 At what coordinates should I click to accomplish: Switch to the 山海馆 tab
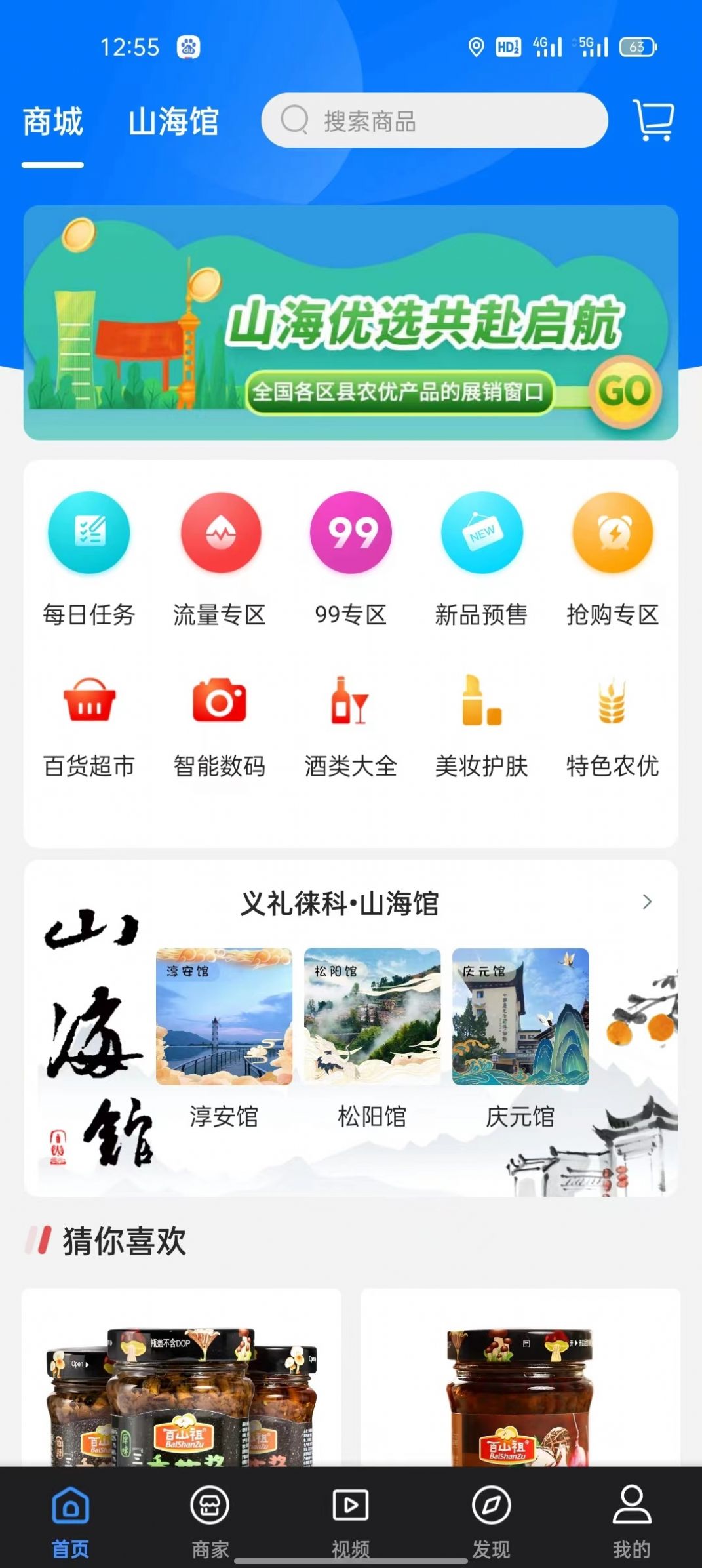point(174,122)
